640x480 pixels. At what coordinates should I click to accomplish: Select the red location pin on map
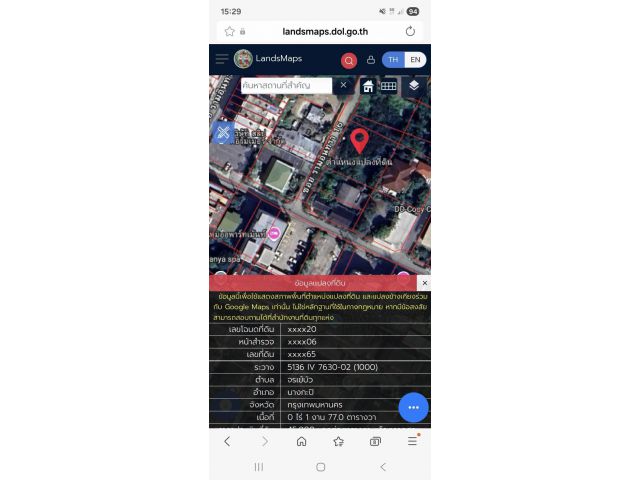click(x=360, y=141)
